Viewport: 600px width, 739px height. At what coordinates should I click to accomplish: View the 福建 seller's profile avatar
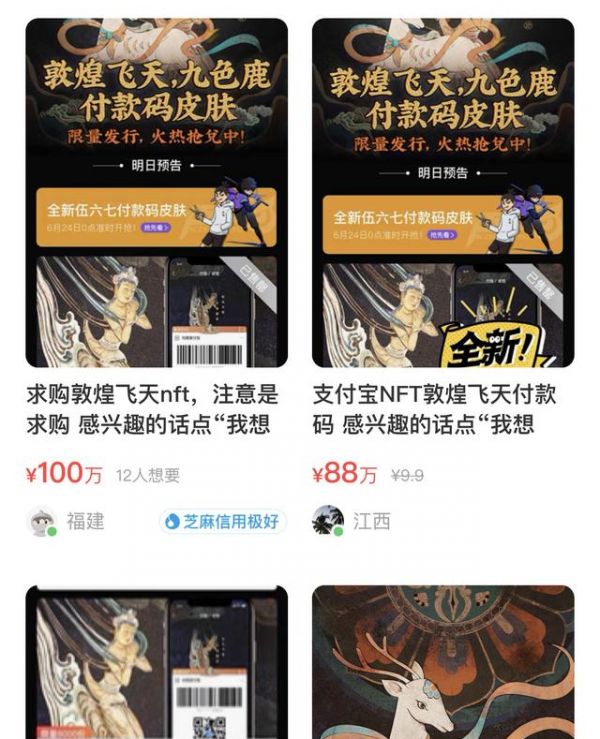click(x=41, y=521)
